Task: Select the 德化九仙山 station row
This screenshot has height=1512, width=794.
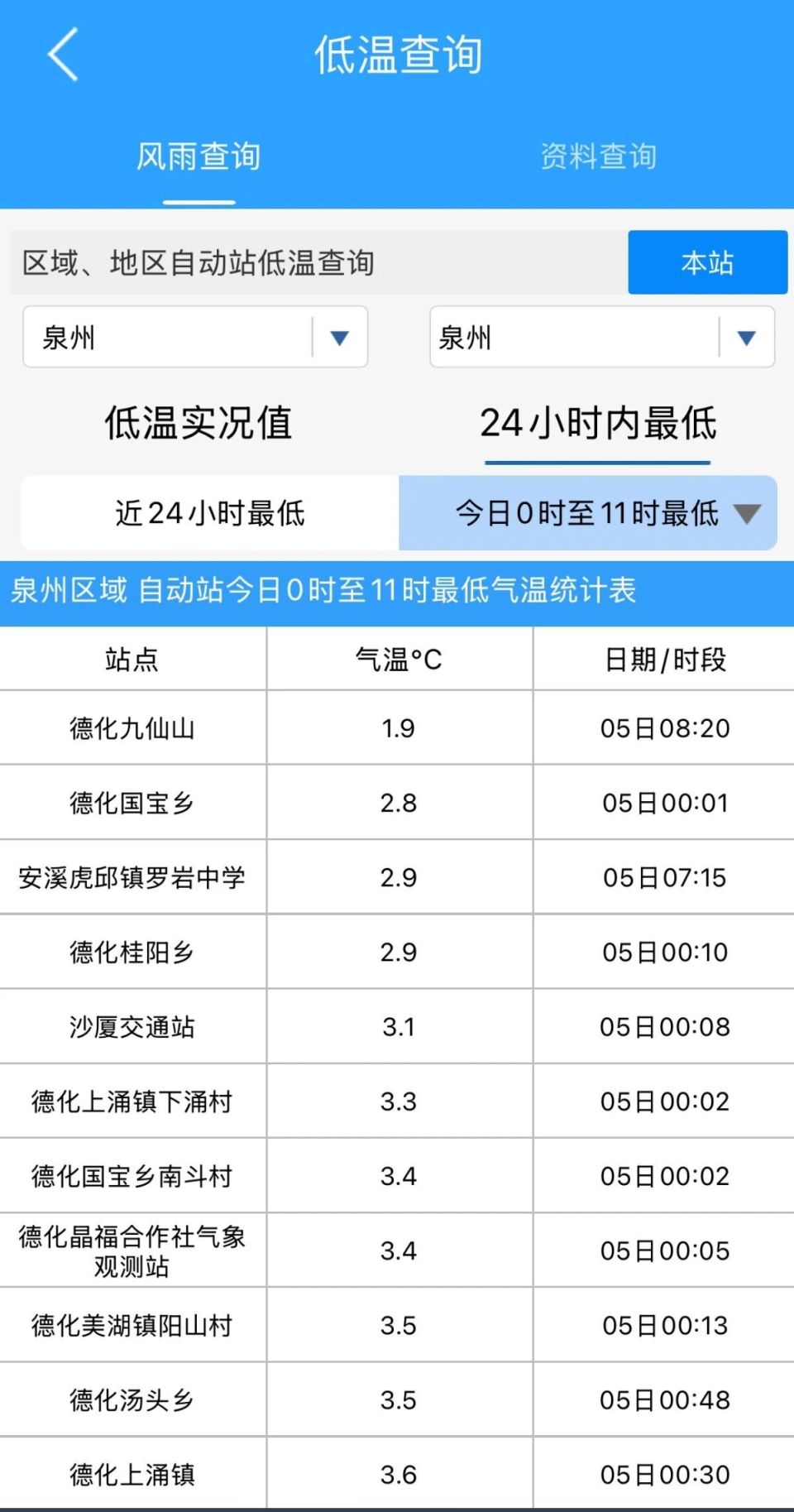Action: [x=132, y=728]
